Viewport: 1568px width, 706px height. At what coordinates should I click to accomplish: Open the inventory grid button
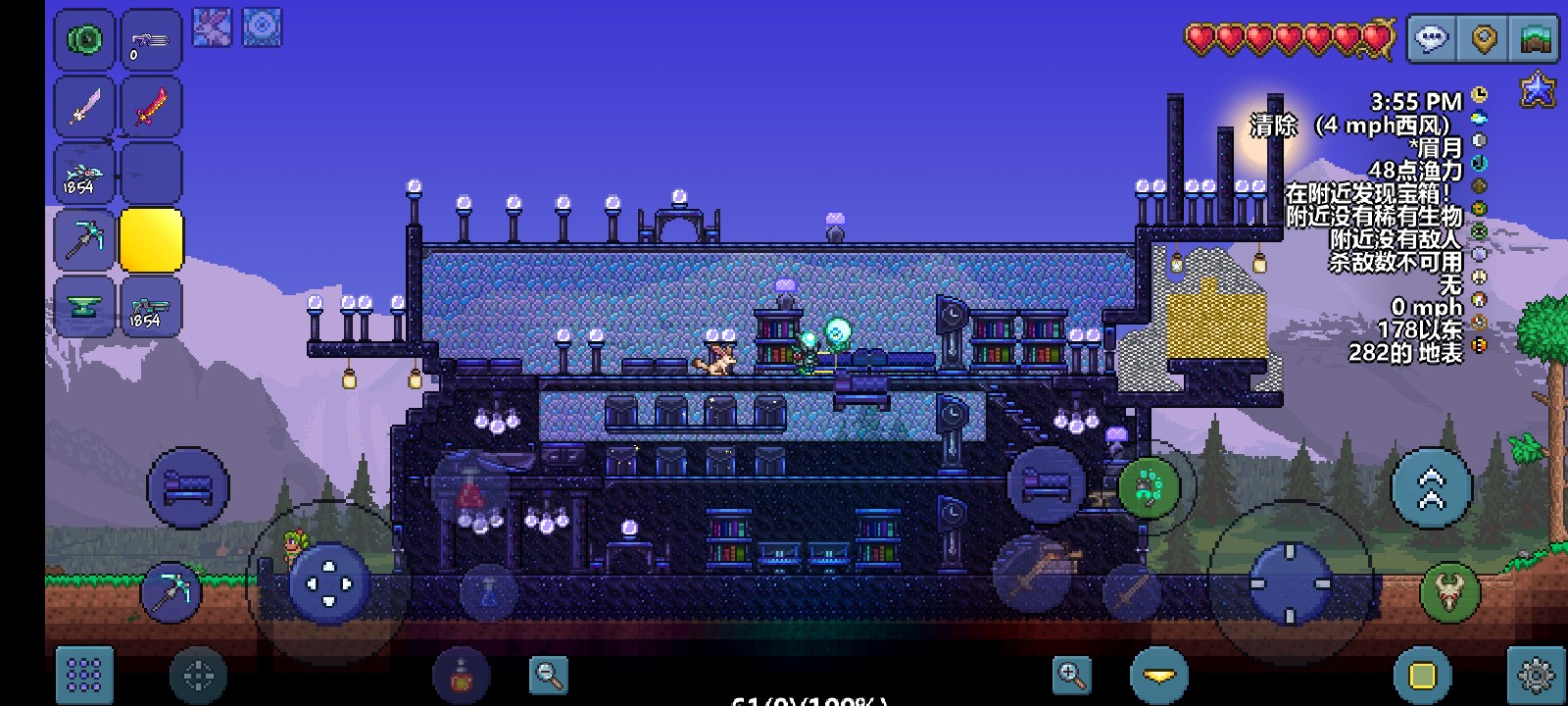[83, 675]
